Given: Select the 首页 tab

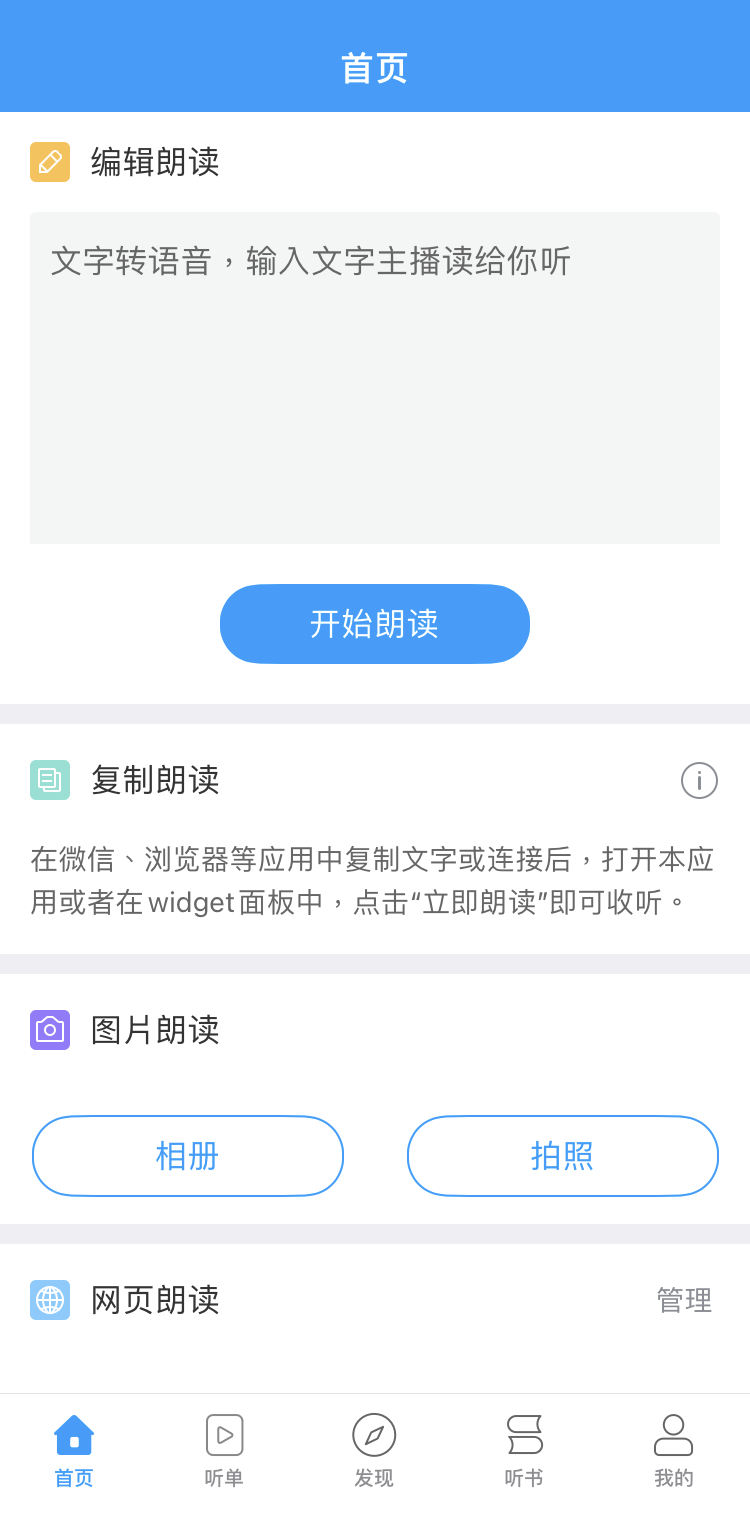Looking at the screenshot, I should coord(74,1451).
